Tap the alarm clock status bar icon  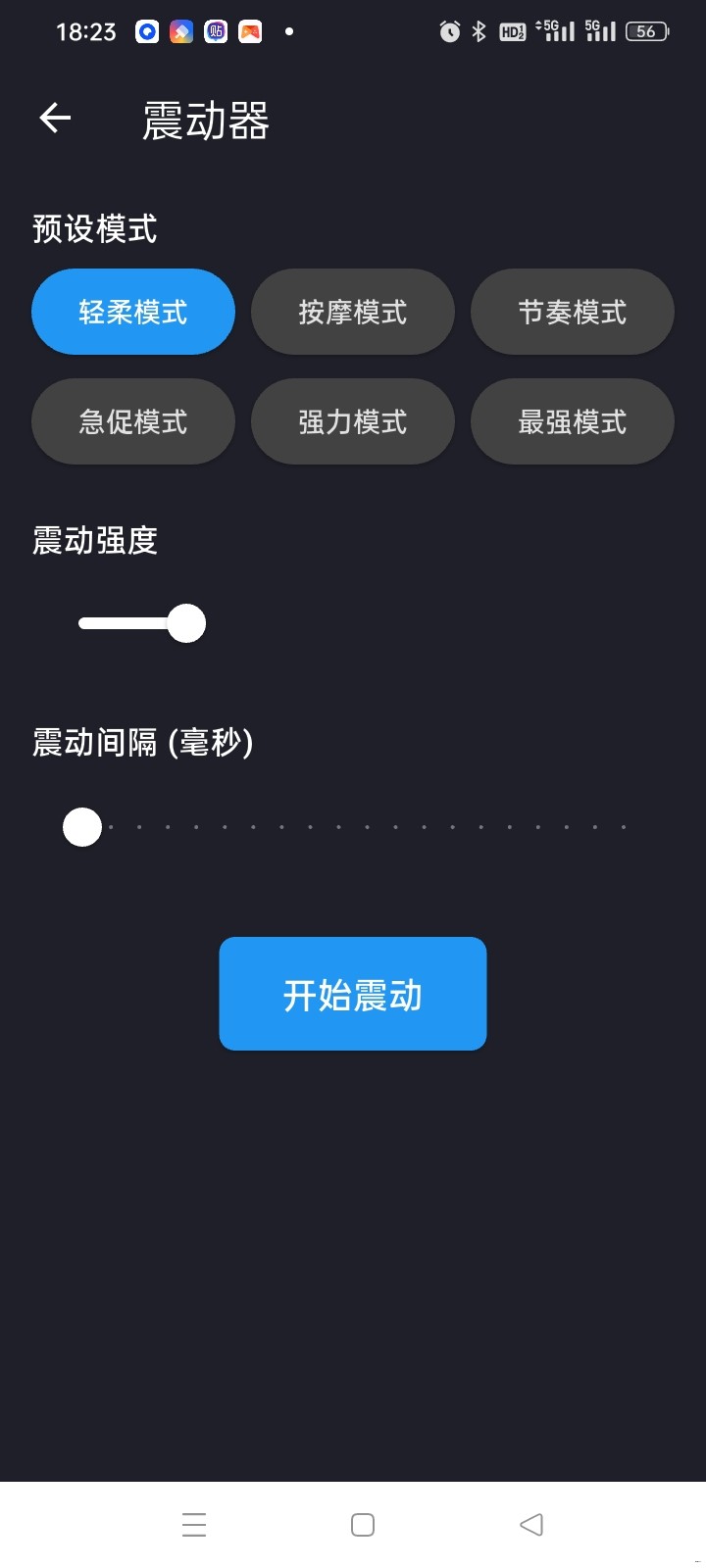(446, 31)
